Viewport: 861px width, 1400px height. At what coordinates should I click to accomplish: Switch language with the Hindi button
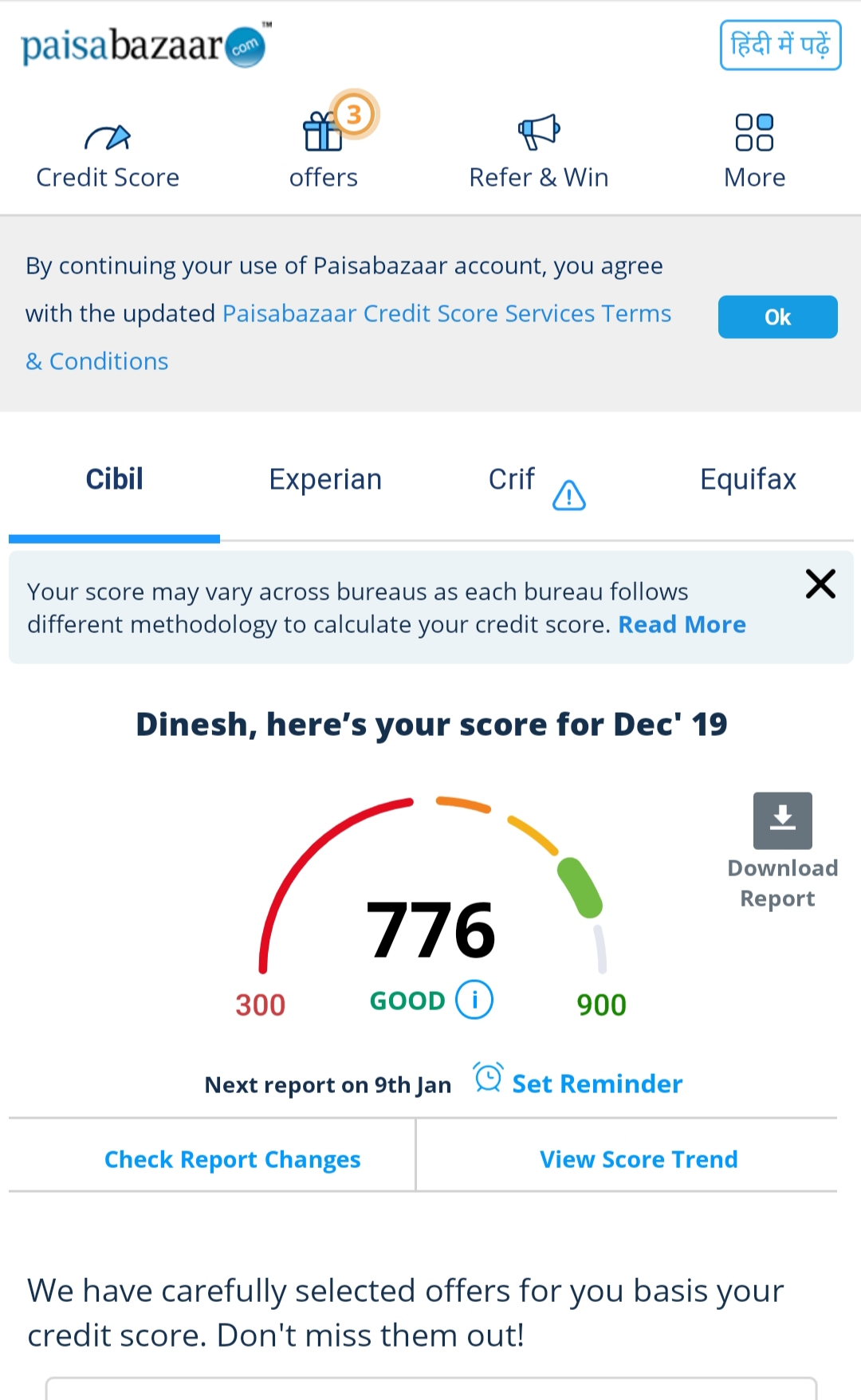(780, 45)
